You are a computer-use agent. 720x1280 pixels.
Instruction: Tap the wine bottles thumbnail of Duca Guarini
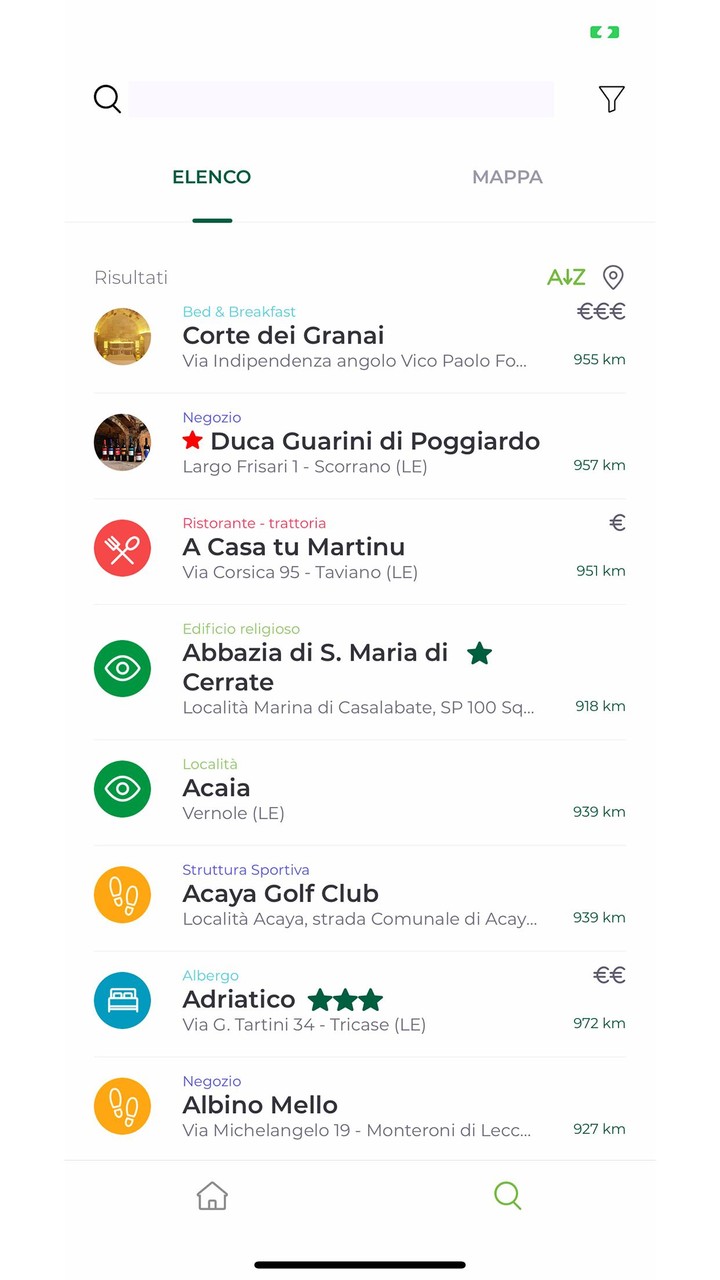122,442
